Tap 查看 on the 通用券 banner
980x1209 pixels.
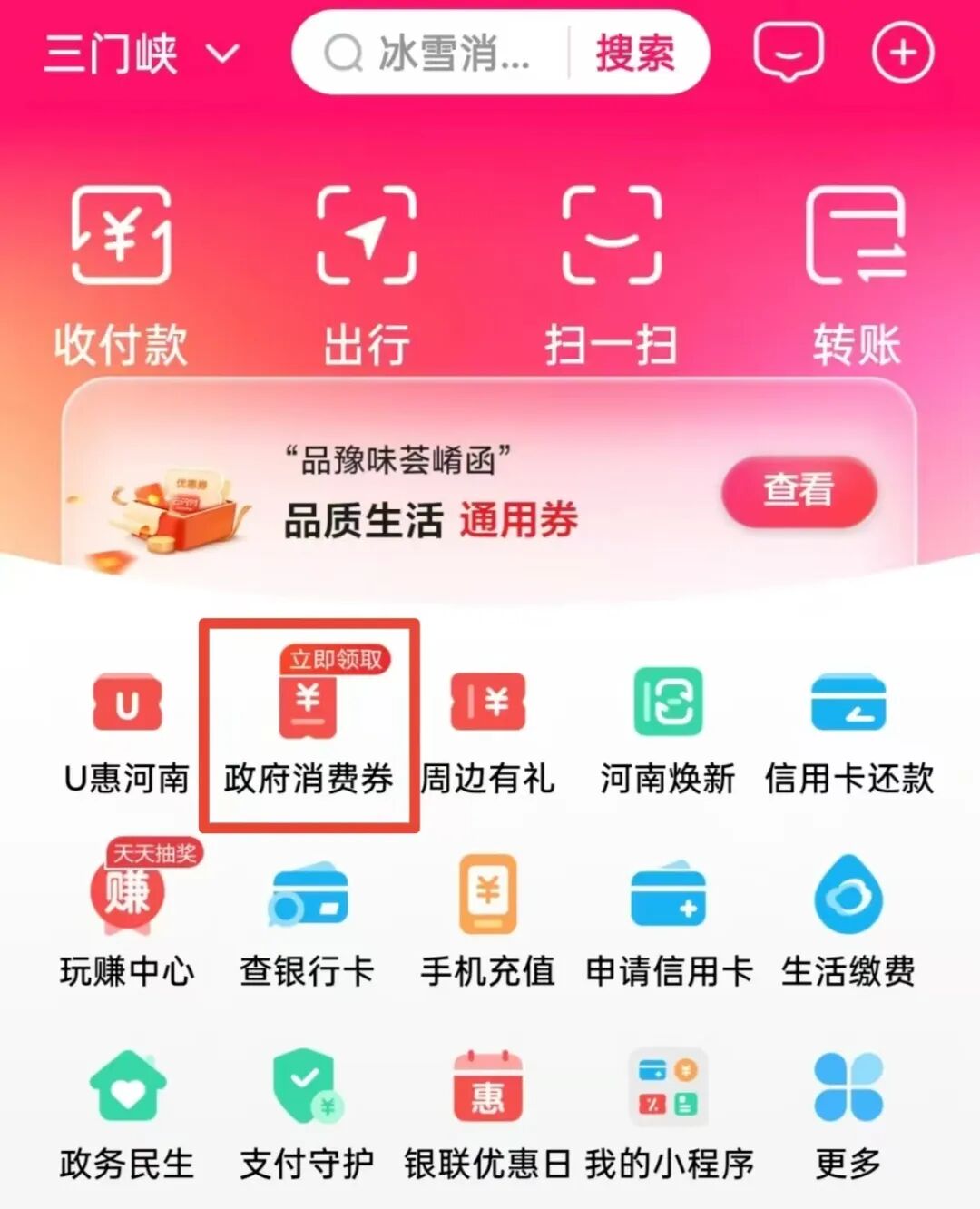[x=799, y=490]
